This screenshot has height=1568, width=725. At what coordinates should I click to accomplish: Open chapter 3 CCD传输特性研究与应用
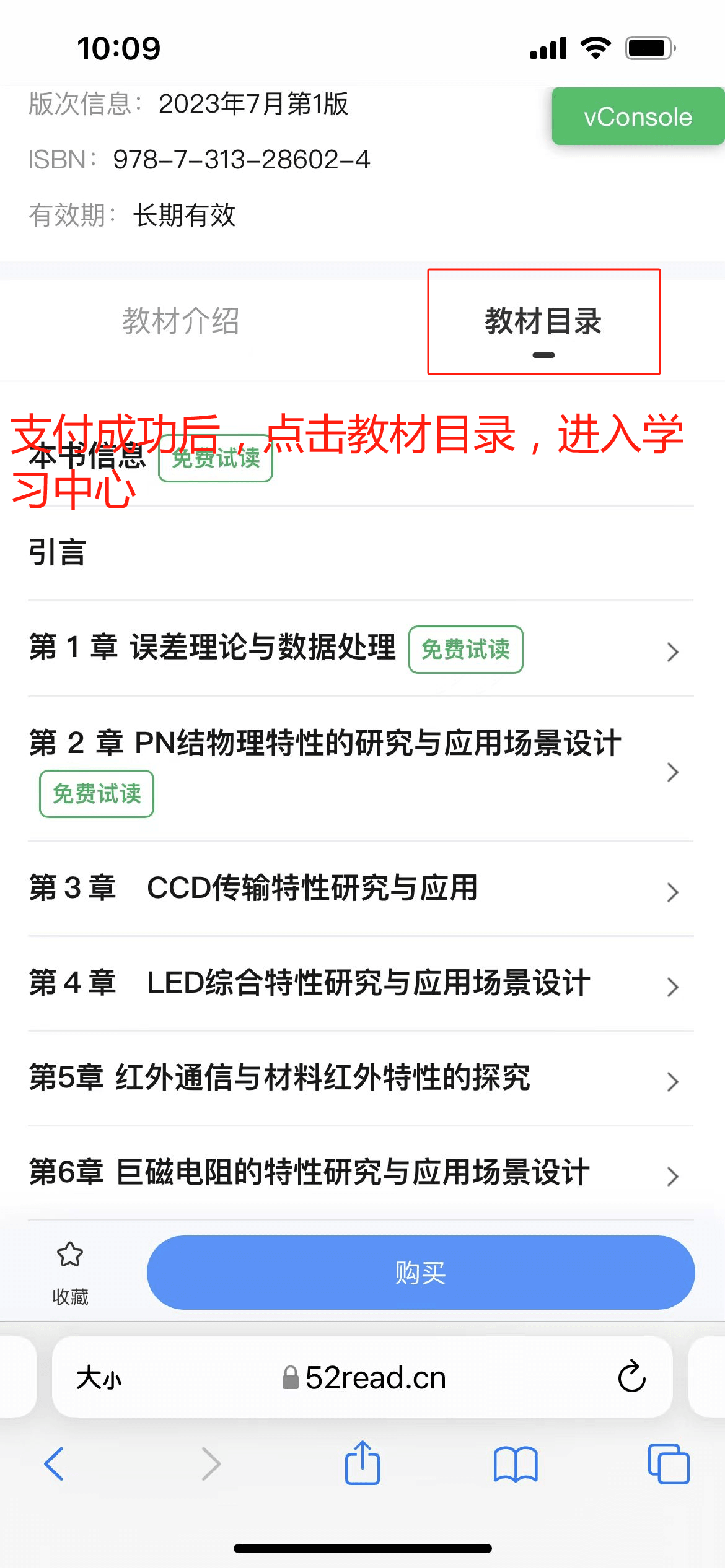361,889
